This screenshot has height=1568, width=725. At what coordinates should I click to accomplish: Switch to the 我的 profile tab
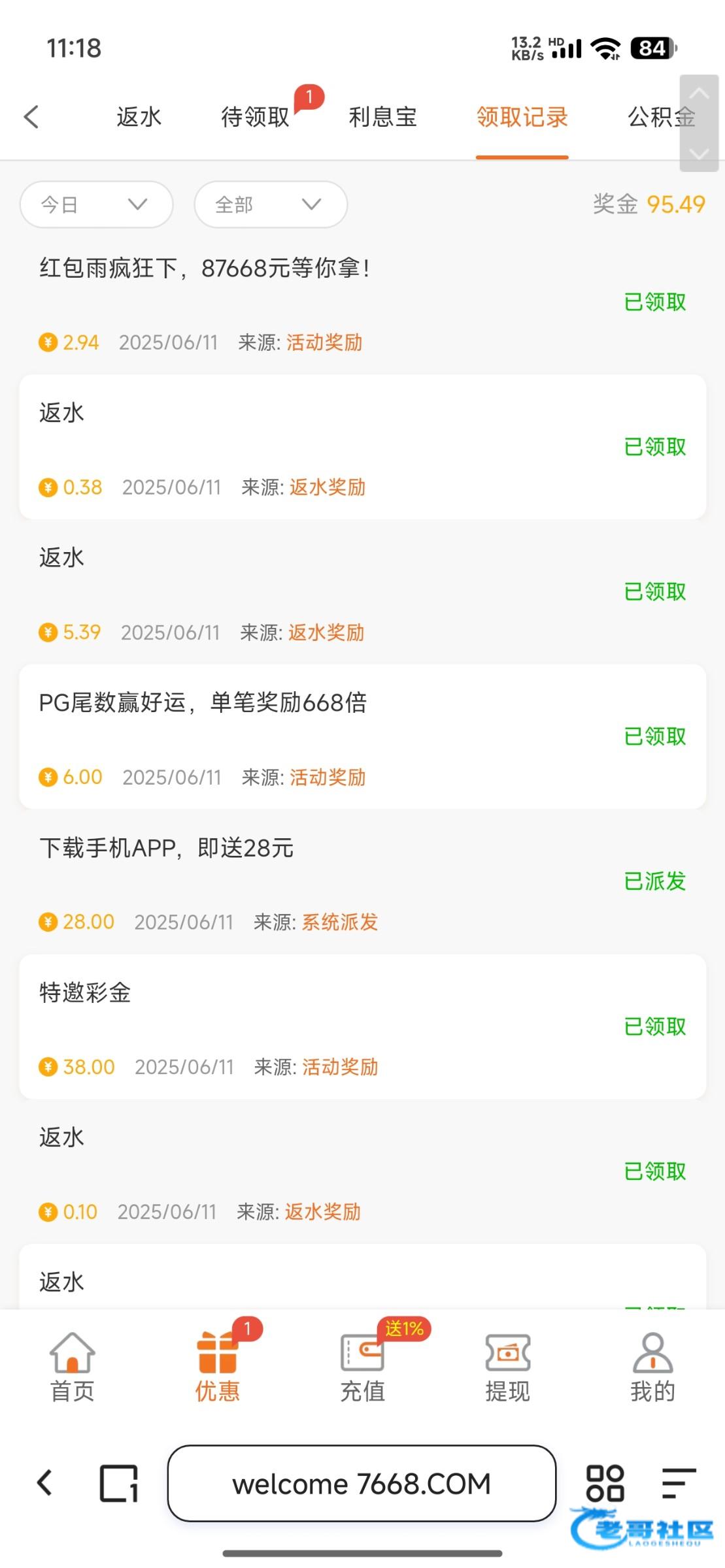(x=652, y=1367)
